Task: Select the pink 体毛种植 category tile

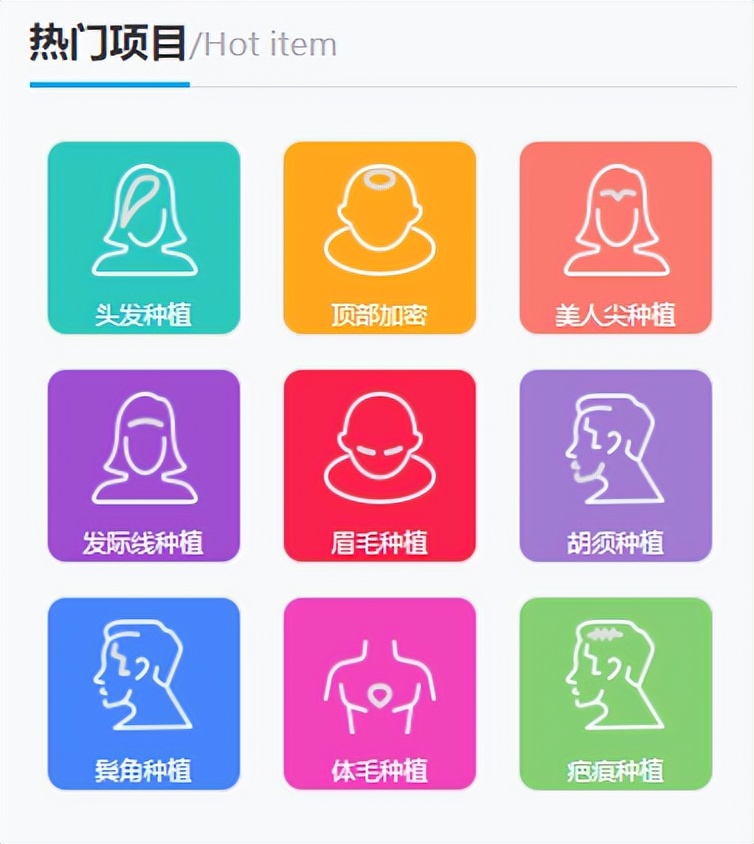Action: coord(378,693)
